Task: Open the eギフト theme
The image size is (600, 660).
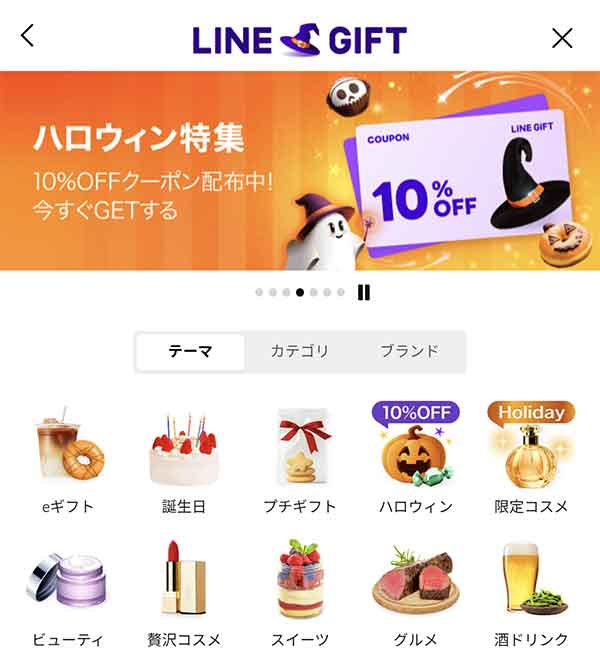Action: click(68, 460)
